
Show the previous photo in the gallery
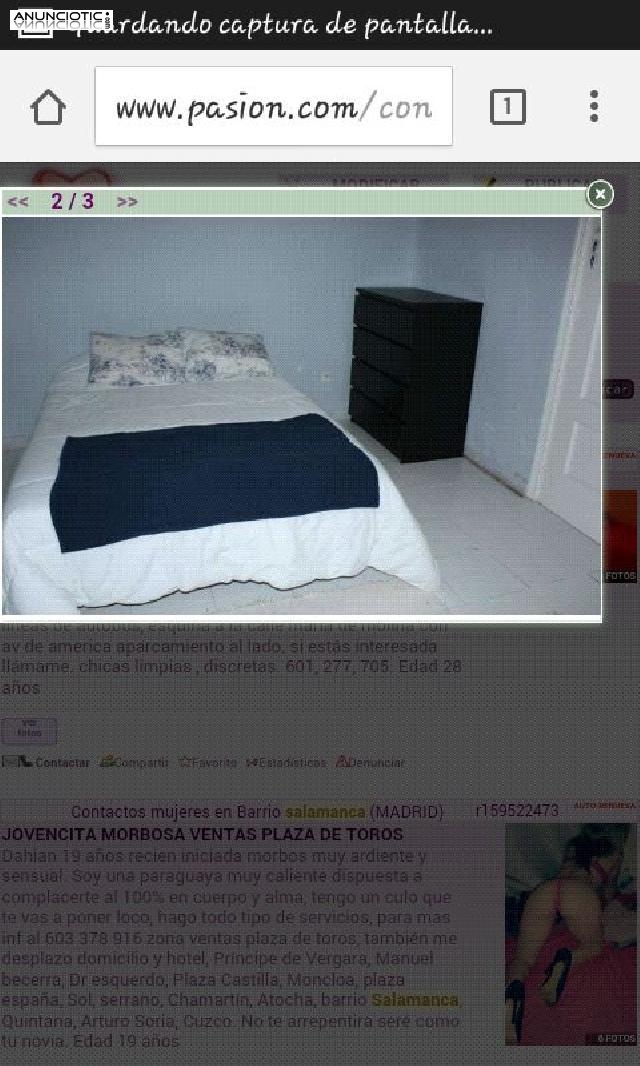tap(18, 202)
